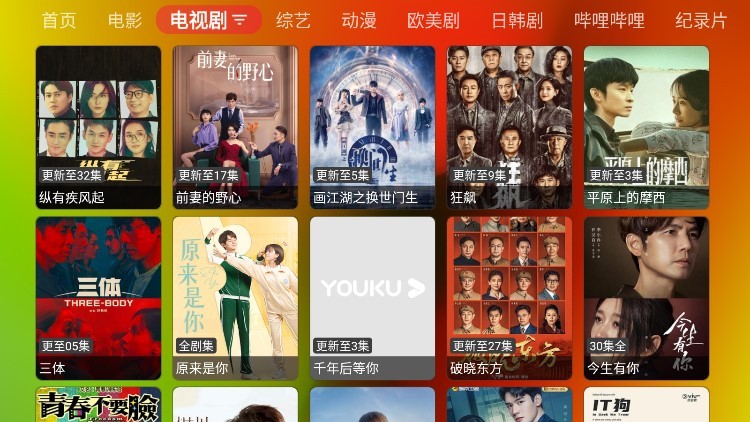View 平原上的摩西

(x=646, y=125)
